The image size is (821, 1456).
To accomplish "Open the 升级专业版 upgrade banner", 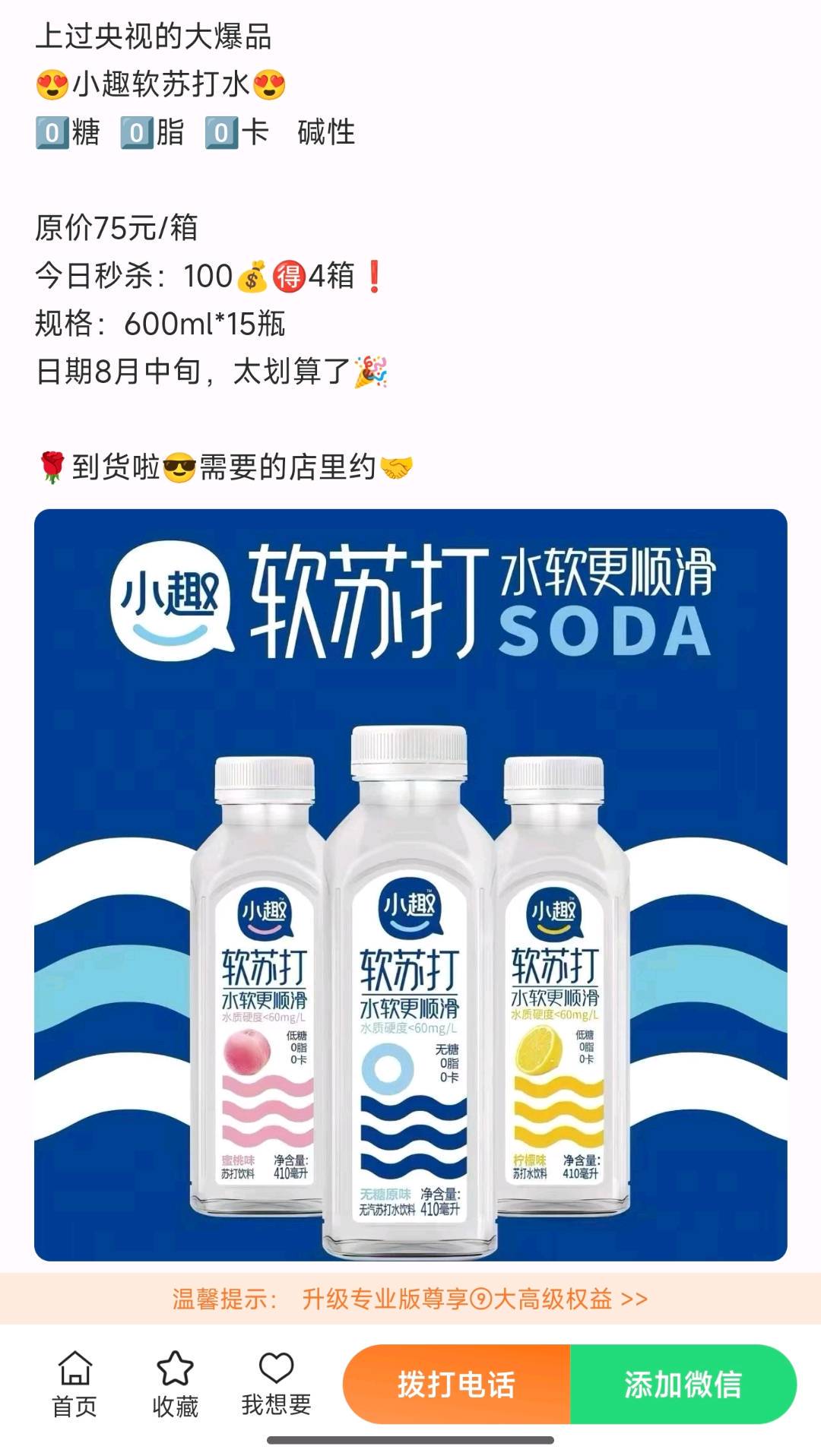I will tap(410, 1299).
